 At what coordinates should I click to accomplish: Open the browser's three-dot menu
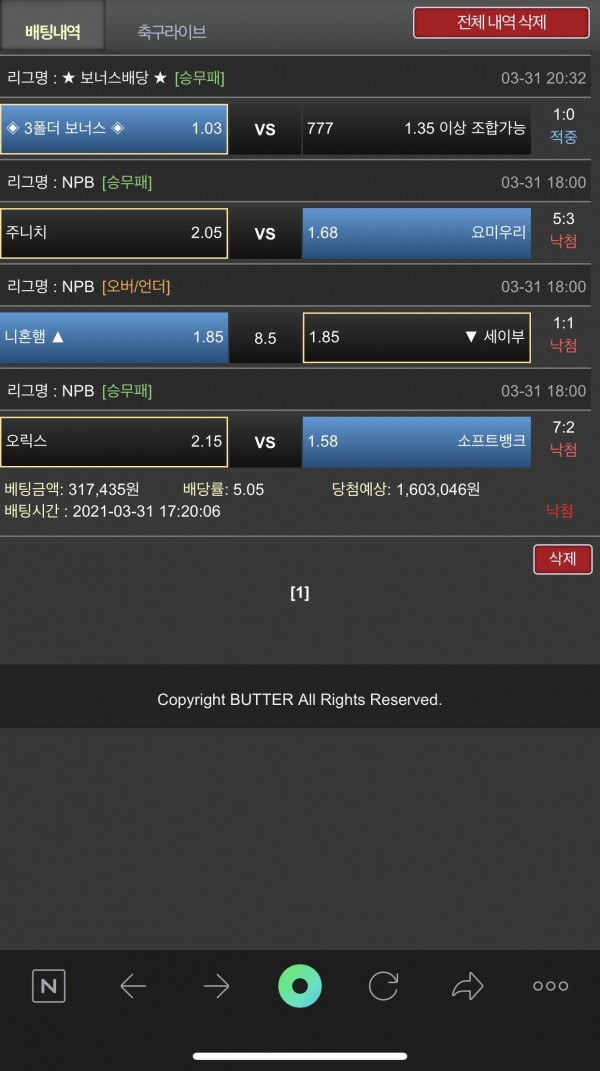tap(550, 987)
